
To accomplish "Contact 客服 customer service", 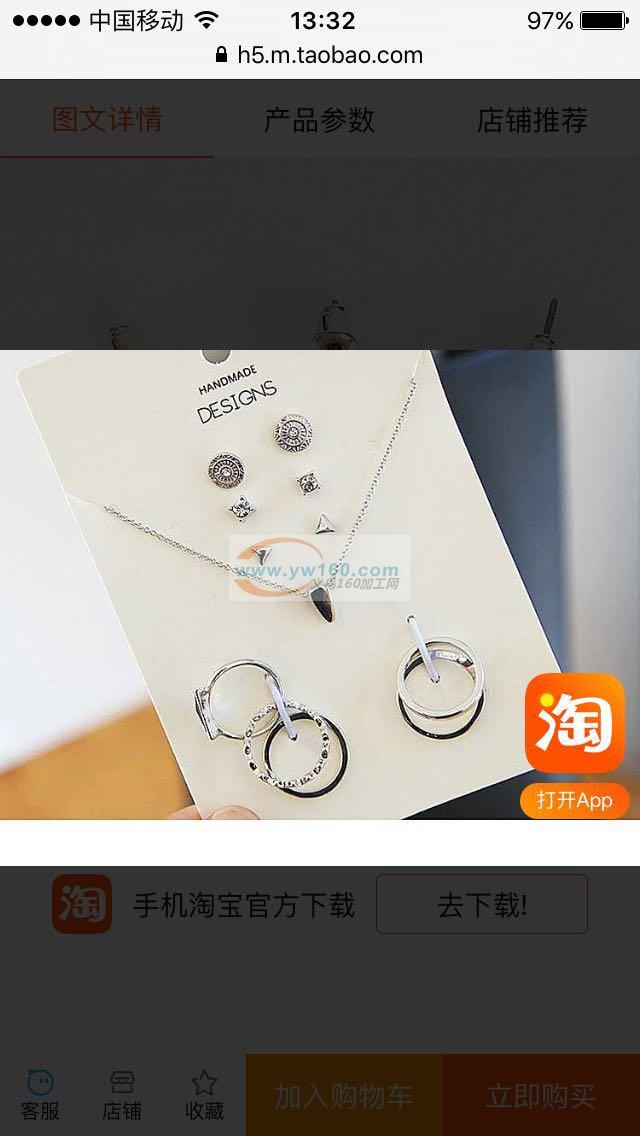I will (40, 1095).
